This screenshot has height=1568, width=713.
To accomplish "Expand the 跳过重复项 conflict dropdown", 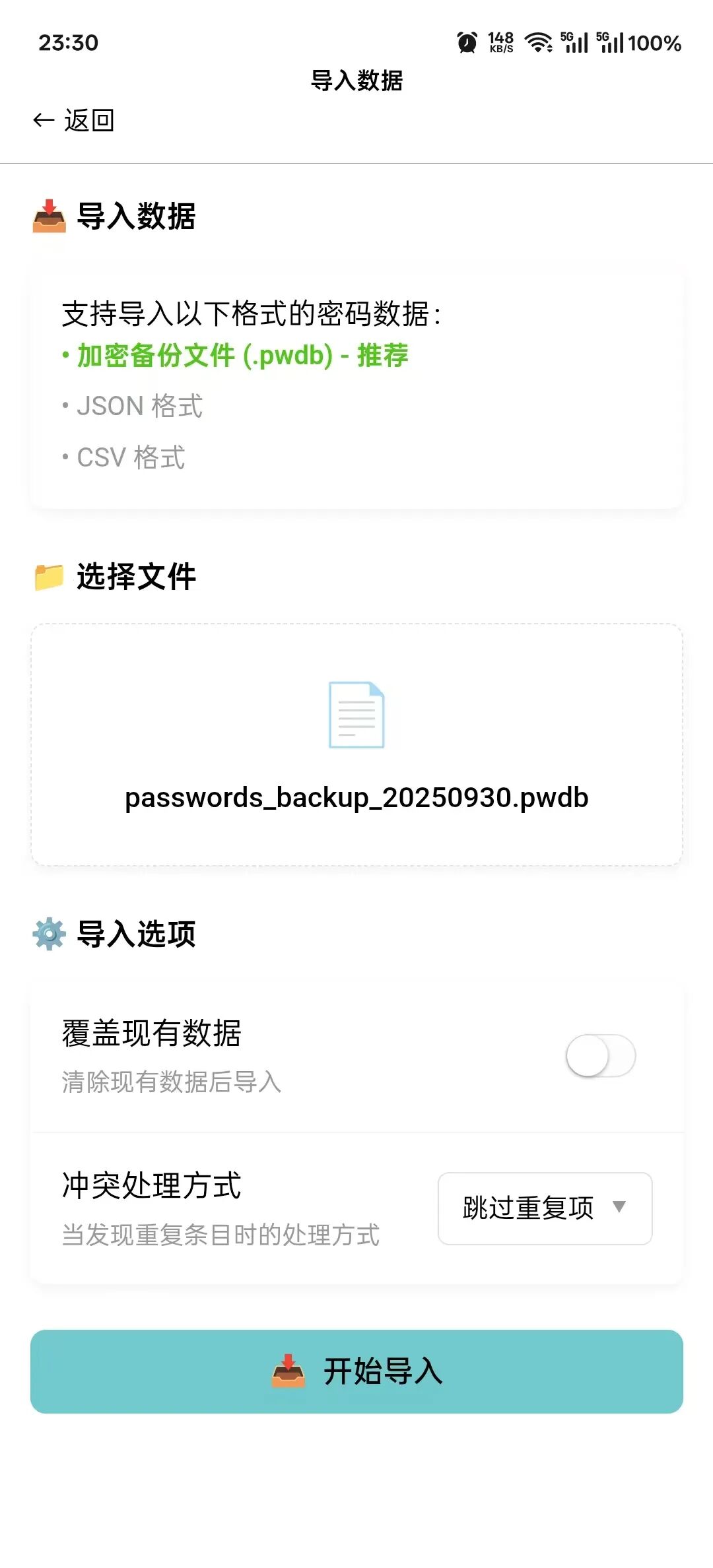I will click(545, 1208).
